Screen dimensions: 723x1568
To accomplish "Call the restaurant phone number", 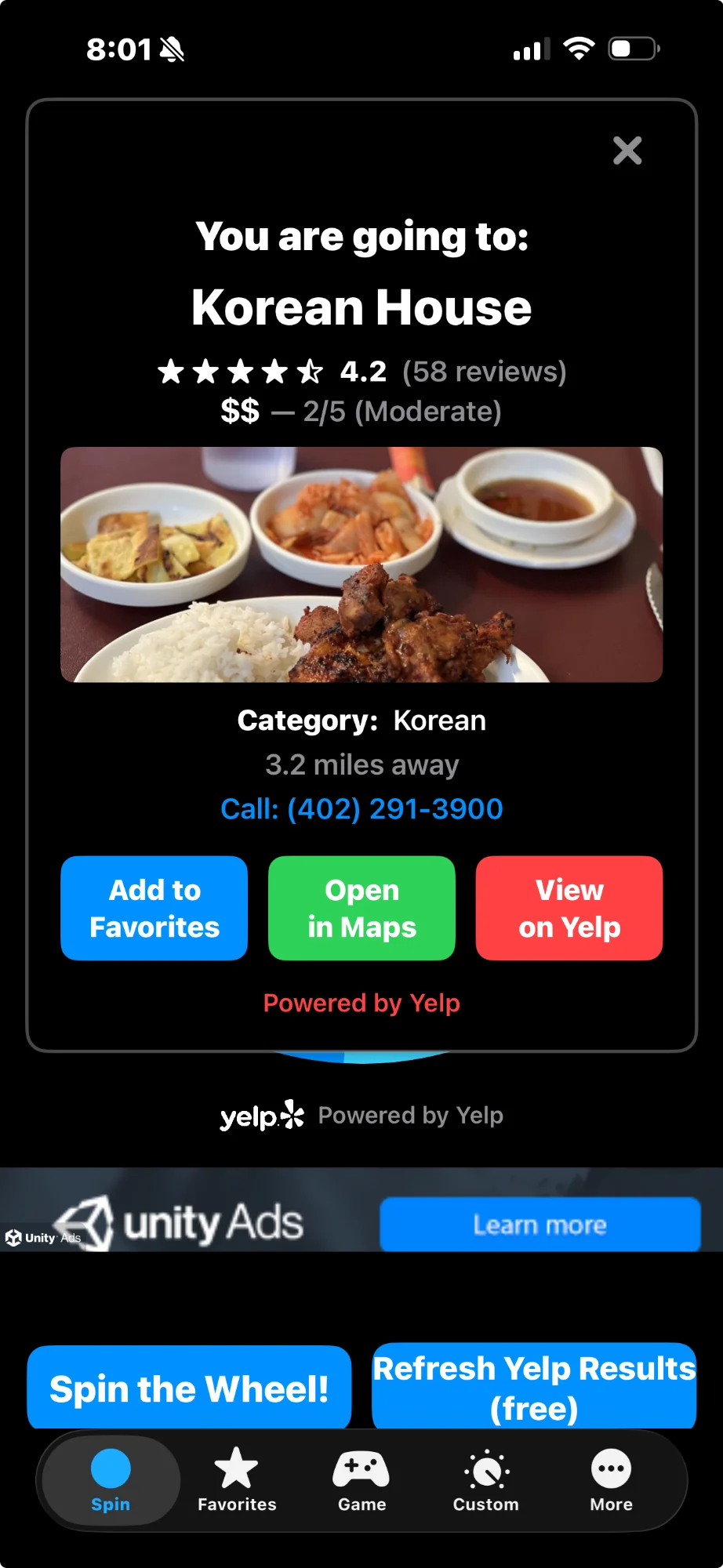I will (x=361, y=808).
